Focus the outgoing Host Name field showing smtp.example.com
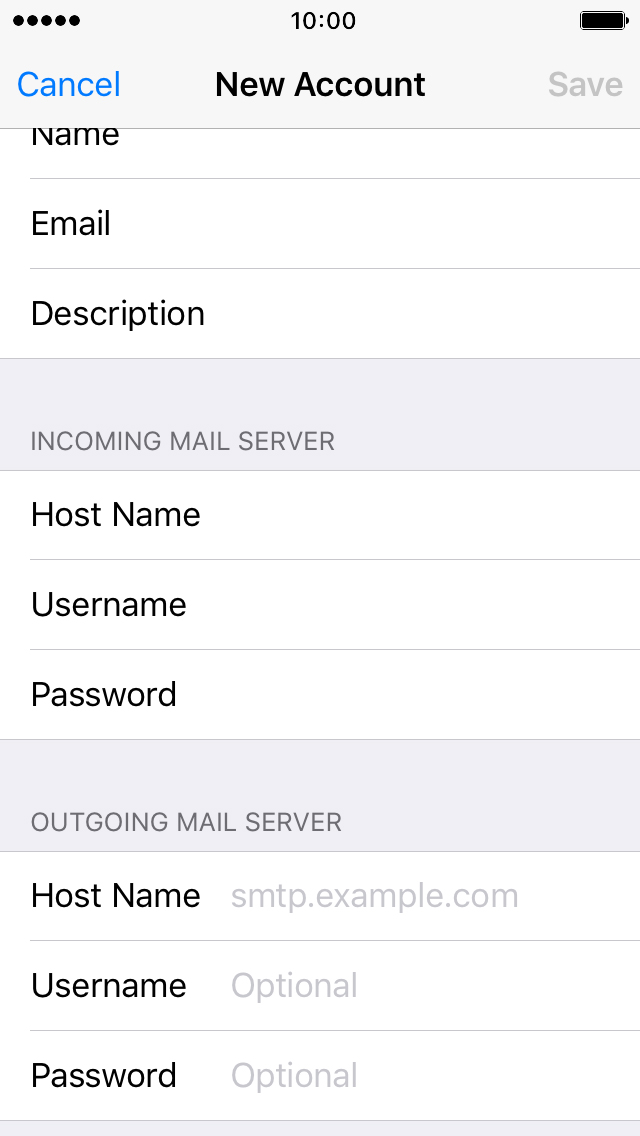Screen dimensions: 640x1136 pyautogui.click(x=320, y=896)
